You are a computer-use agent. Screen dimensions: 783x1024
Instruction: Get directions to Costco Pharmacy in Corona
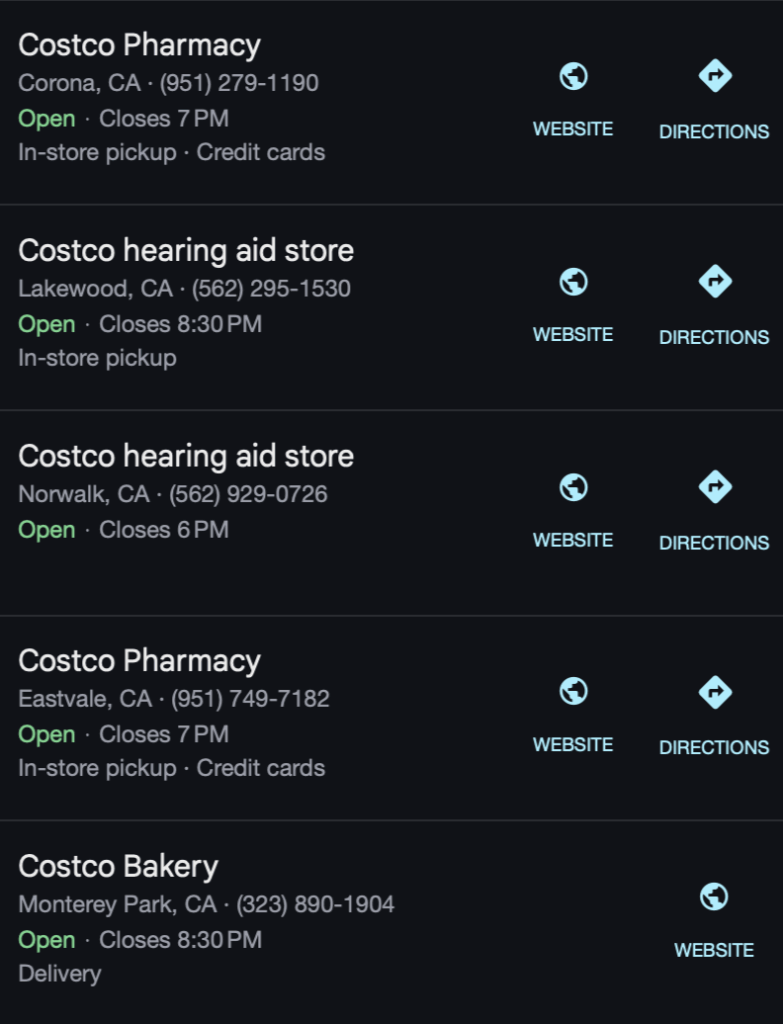pyautogui.click(x=714, y=100)
